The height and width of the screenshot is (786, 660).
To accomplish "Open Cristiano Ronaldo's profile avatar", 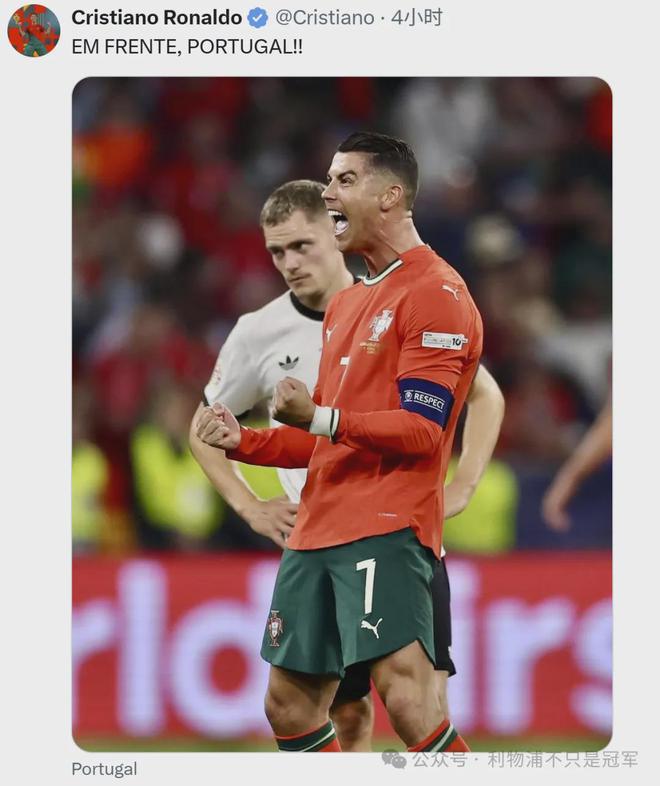I will [33, 30].
